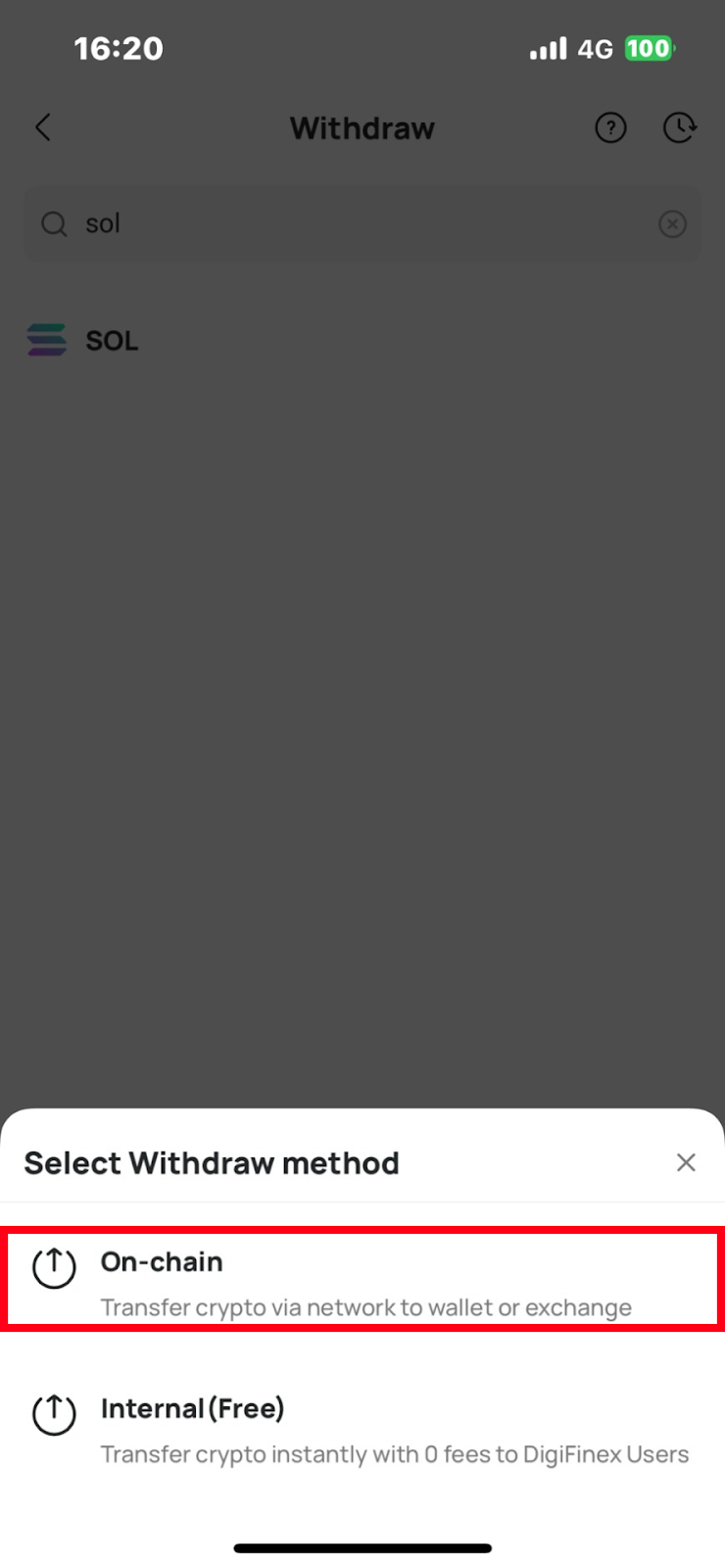Tap the search field containing sol
The image size is (725, 1568).
(x=343, y=224)
